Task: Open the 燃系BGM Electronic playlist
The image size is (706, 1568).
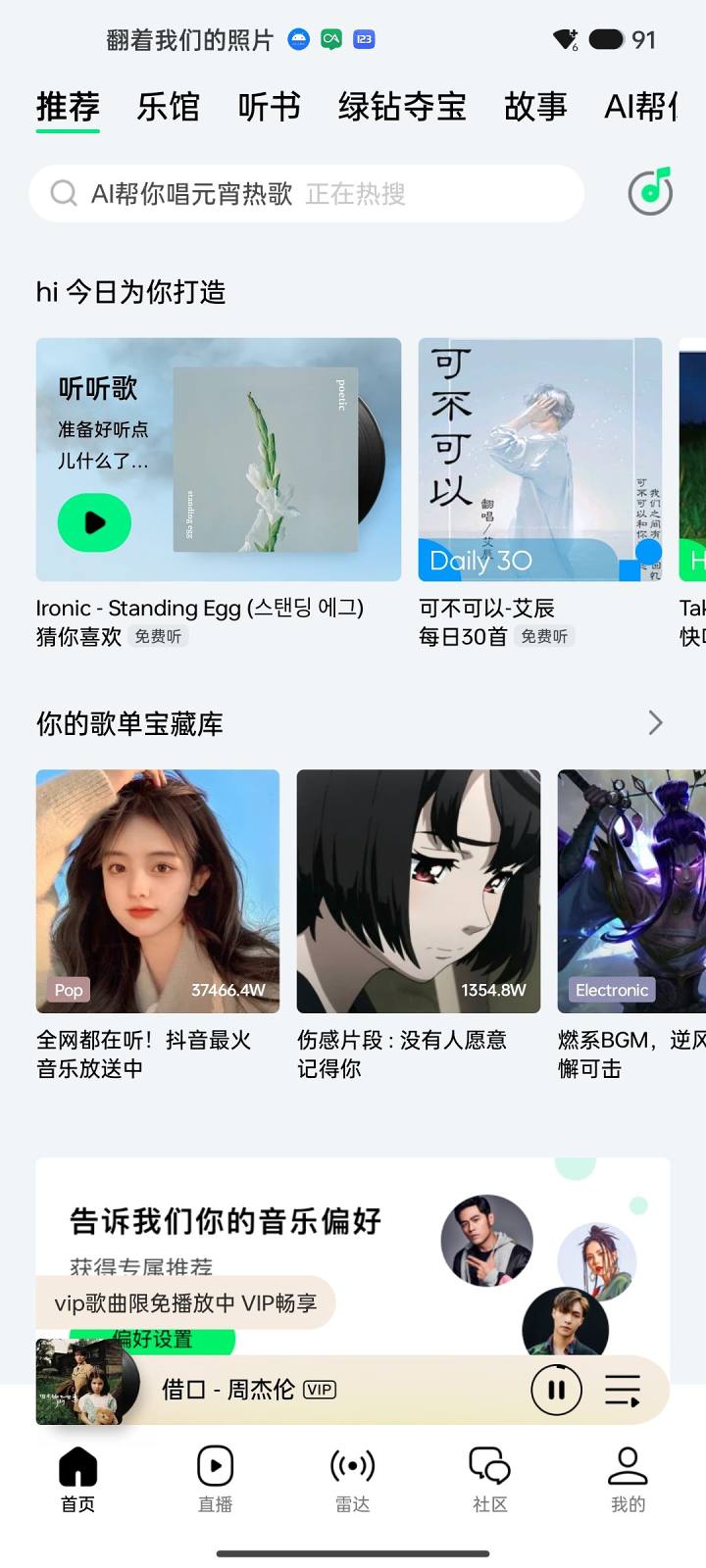Action: pyautogui.click(x=632, y=891)
